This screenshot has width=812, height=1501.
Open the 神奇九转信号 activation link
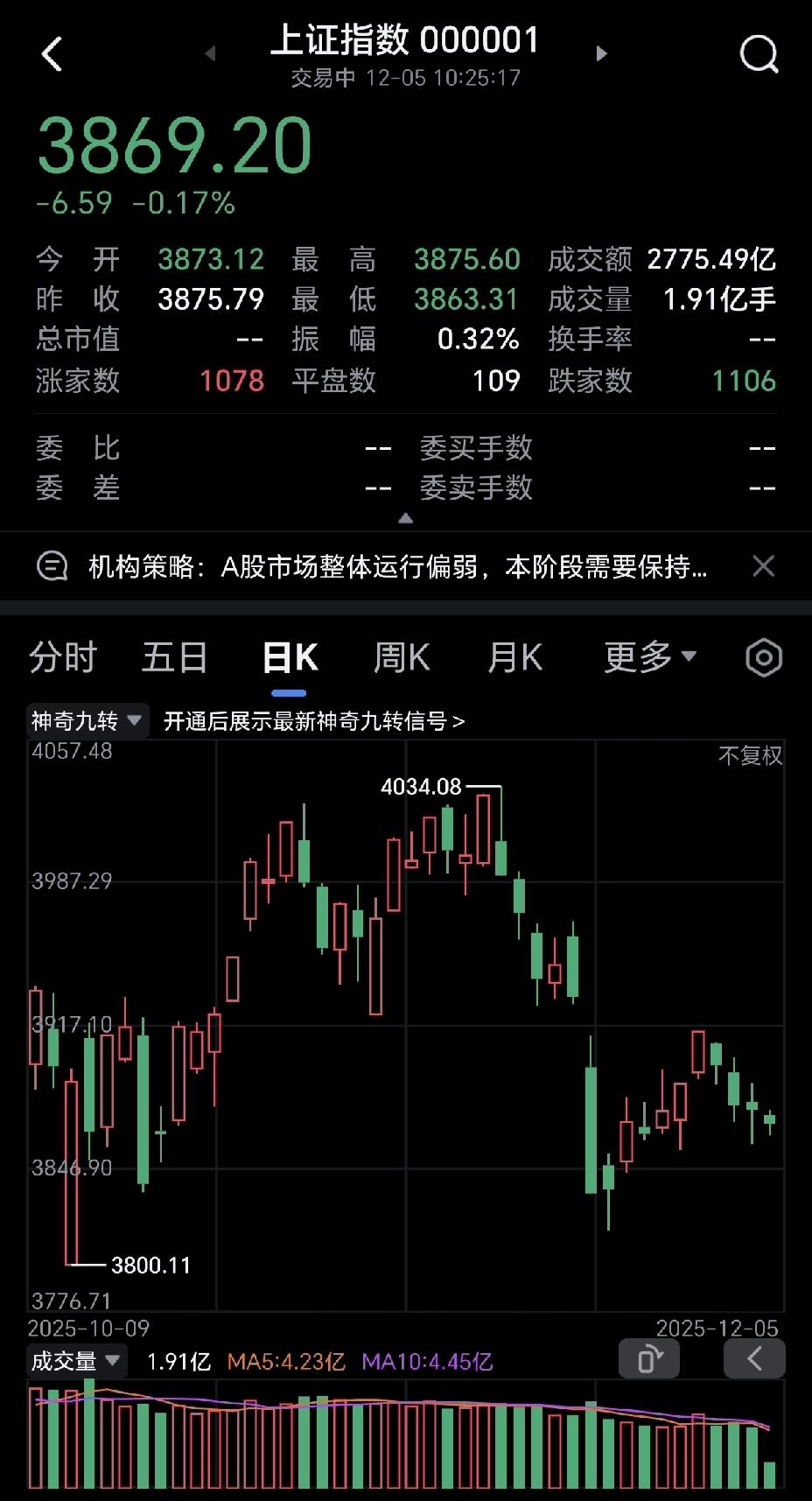coord(315,720)
